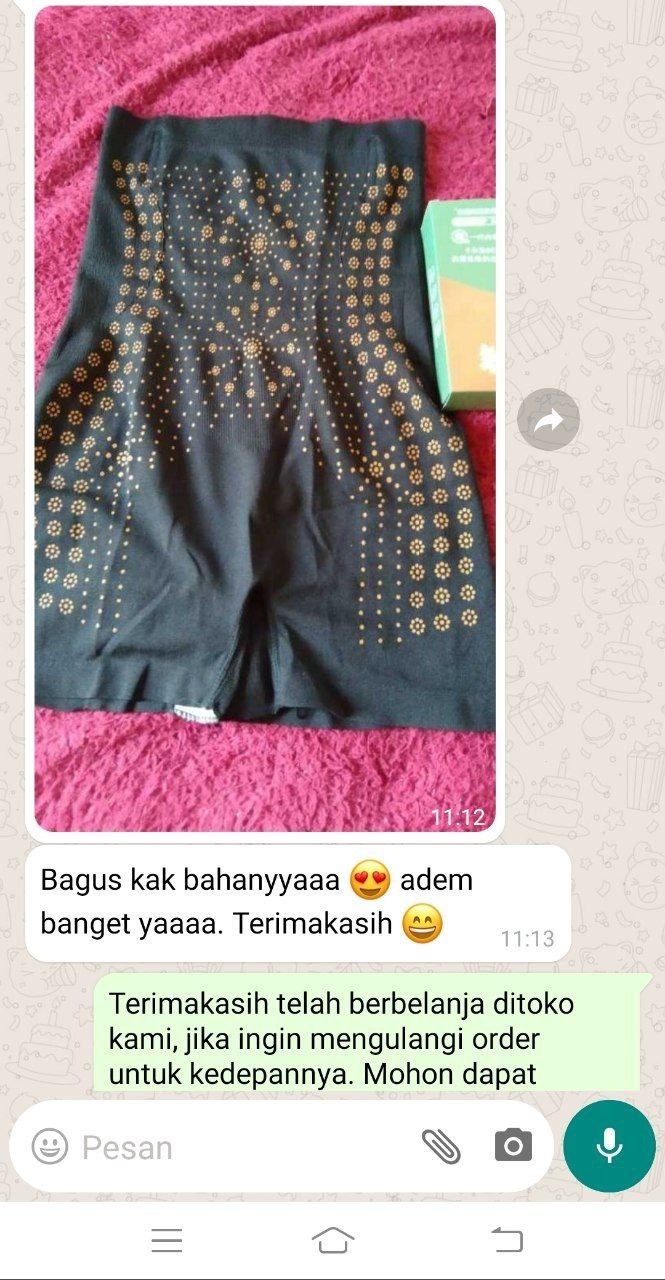
Task: Open the received shapewear photo
Action: coord(265,420)
